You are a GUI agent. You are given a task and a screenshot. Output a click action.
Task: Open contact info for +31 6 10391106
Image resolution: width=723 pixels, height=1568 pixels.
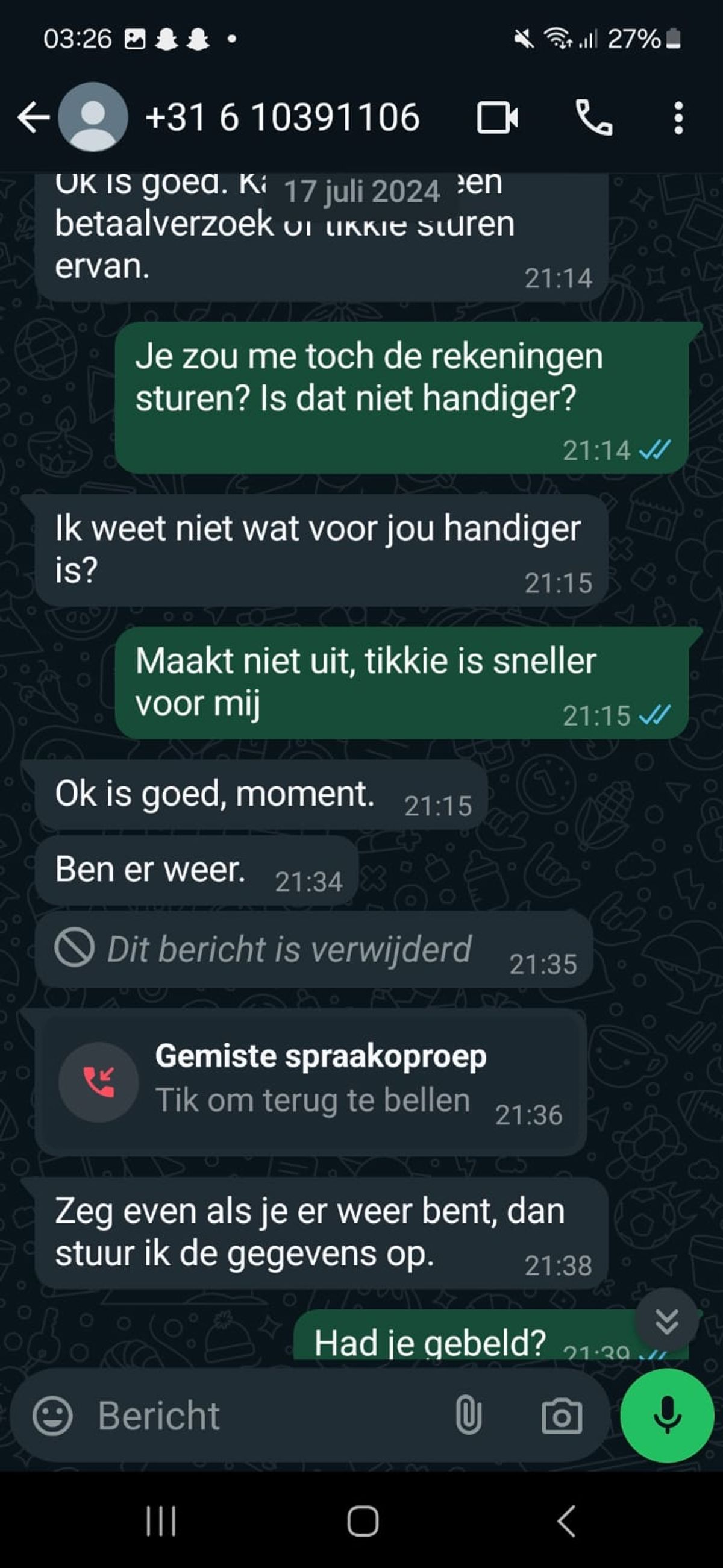(x=283, y=117)
